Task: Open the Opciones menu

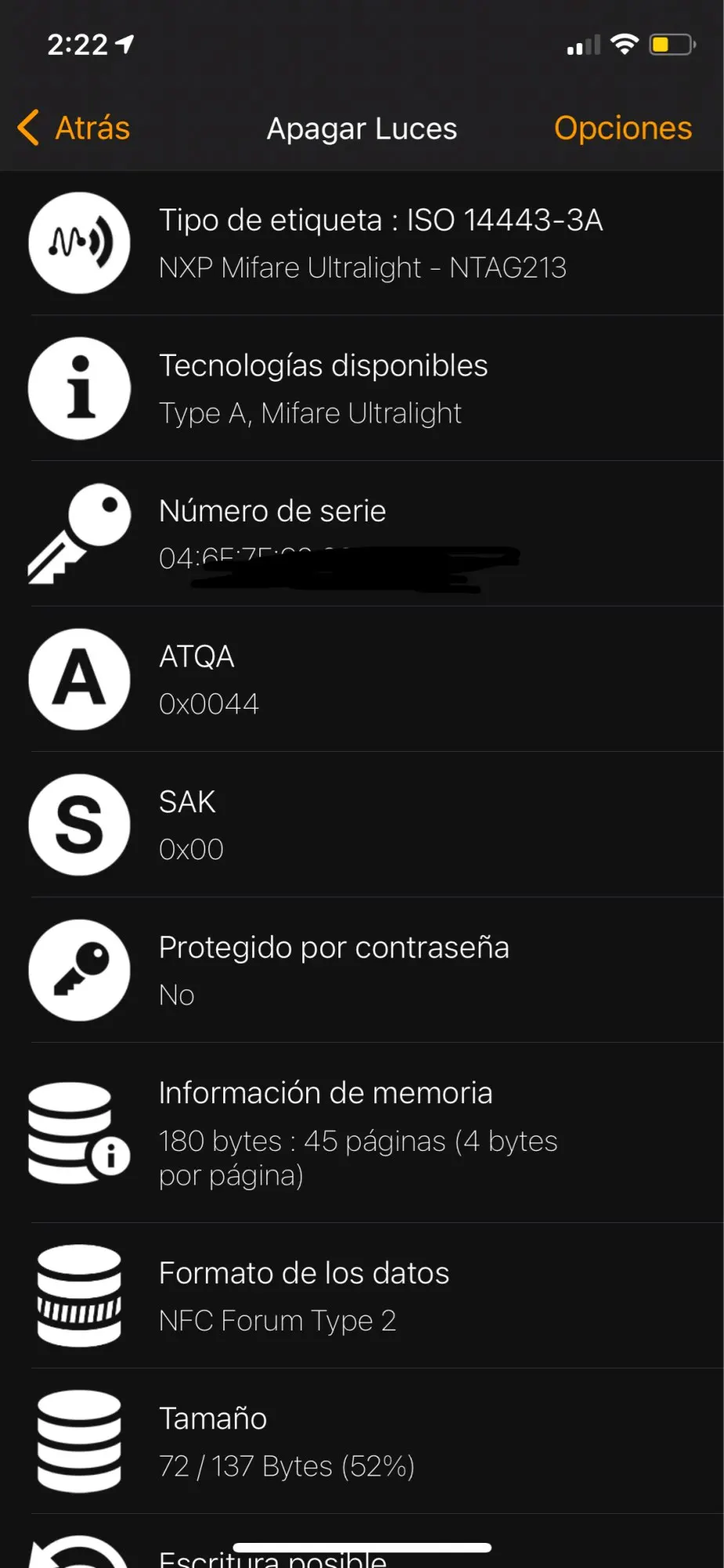Action: pyautogui.click(x=622, y=128)
